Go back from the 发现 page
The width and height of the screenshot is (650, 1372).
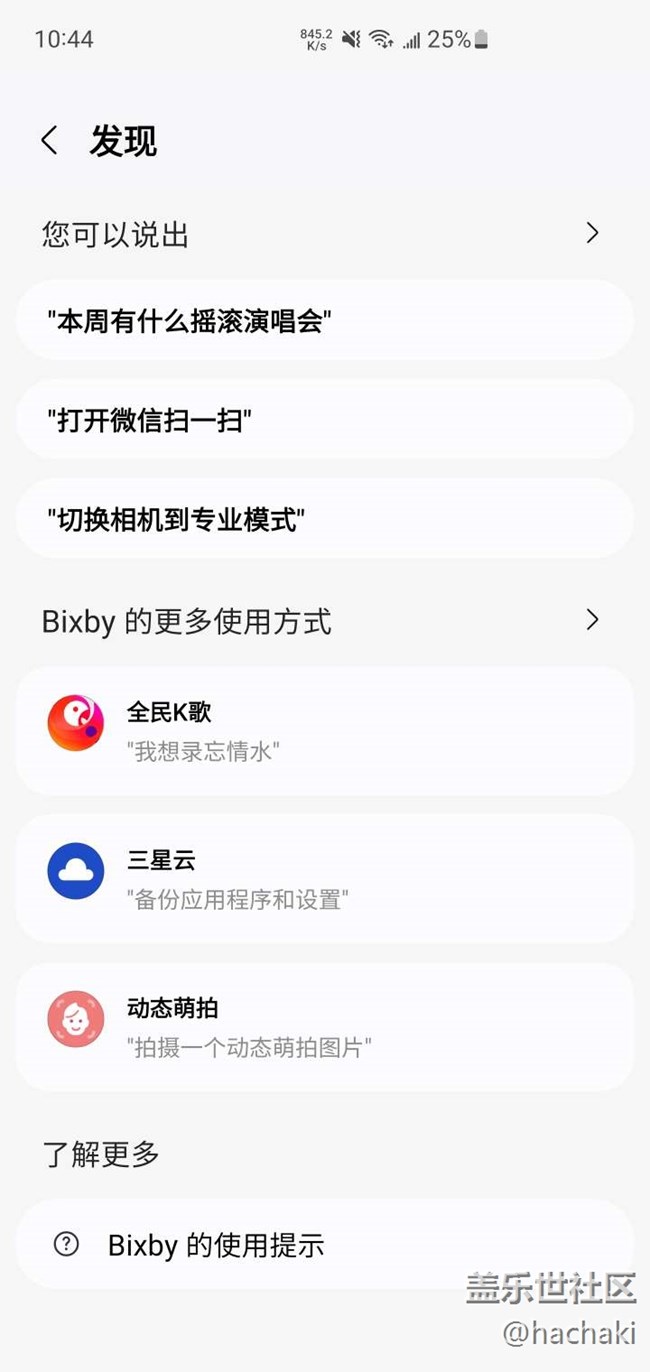pos(49,141)
